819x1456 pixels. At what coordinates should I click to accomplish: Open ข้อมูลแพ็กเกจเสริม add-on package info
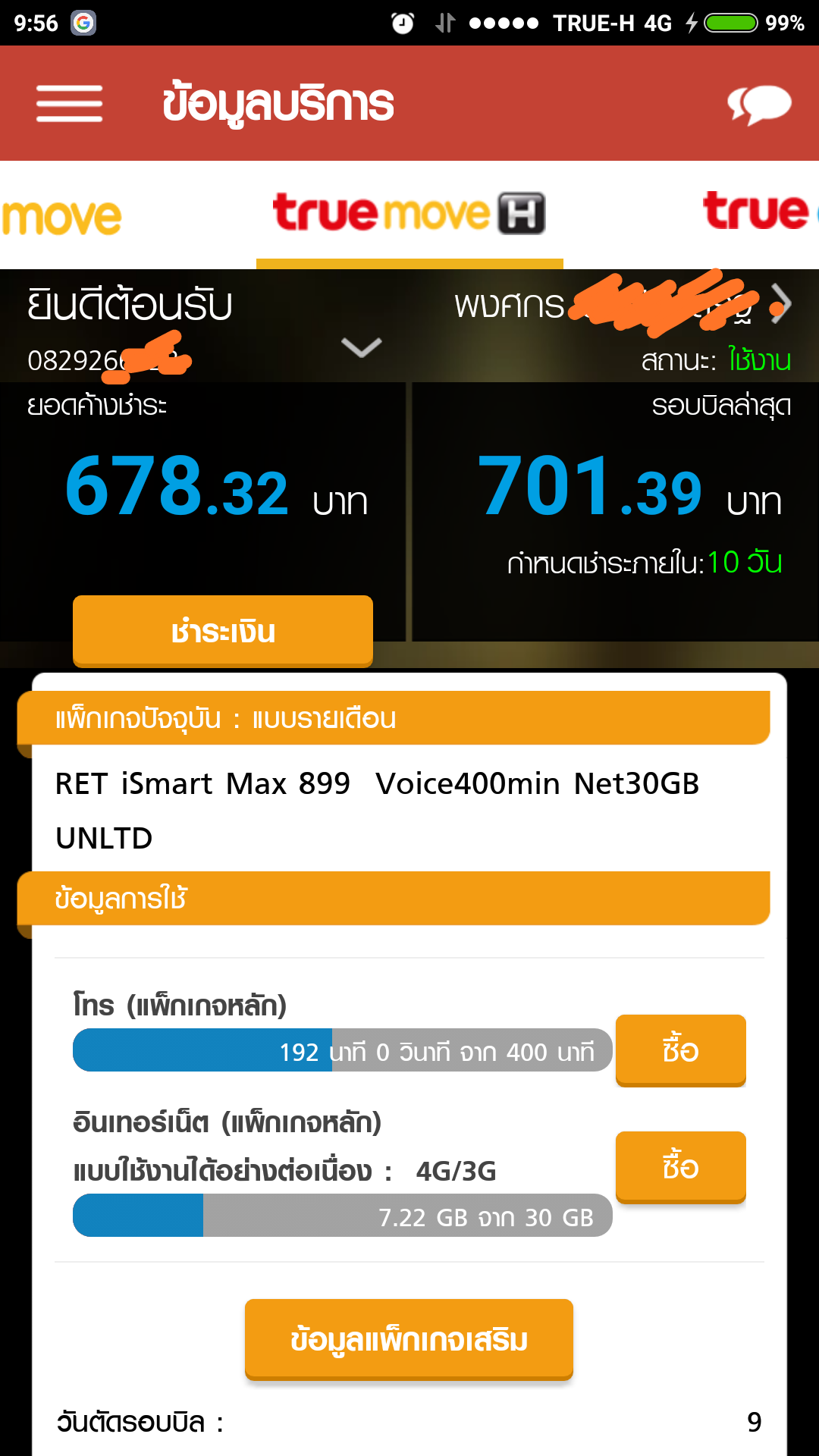point(409,1339)
